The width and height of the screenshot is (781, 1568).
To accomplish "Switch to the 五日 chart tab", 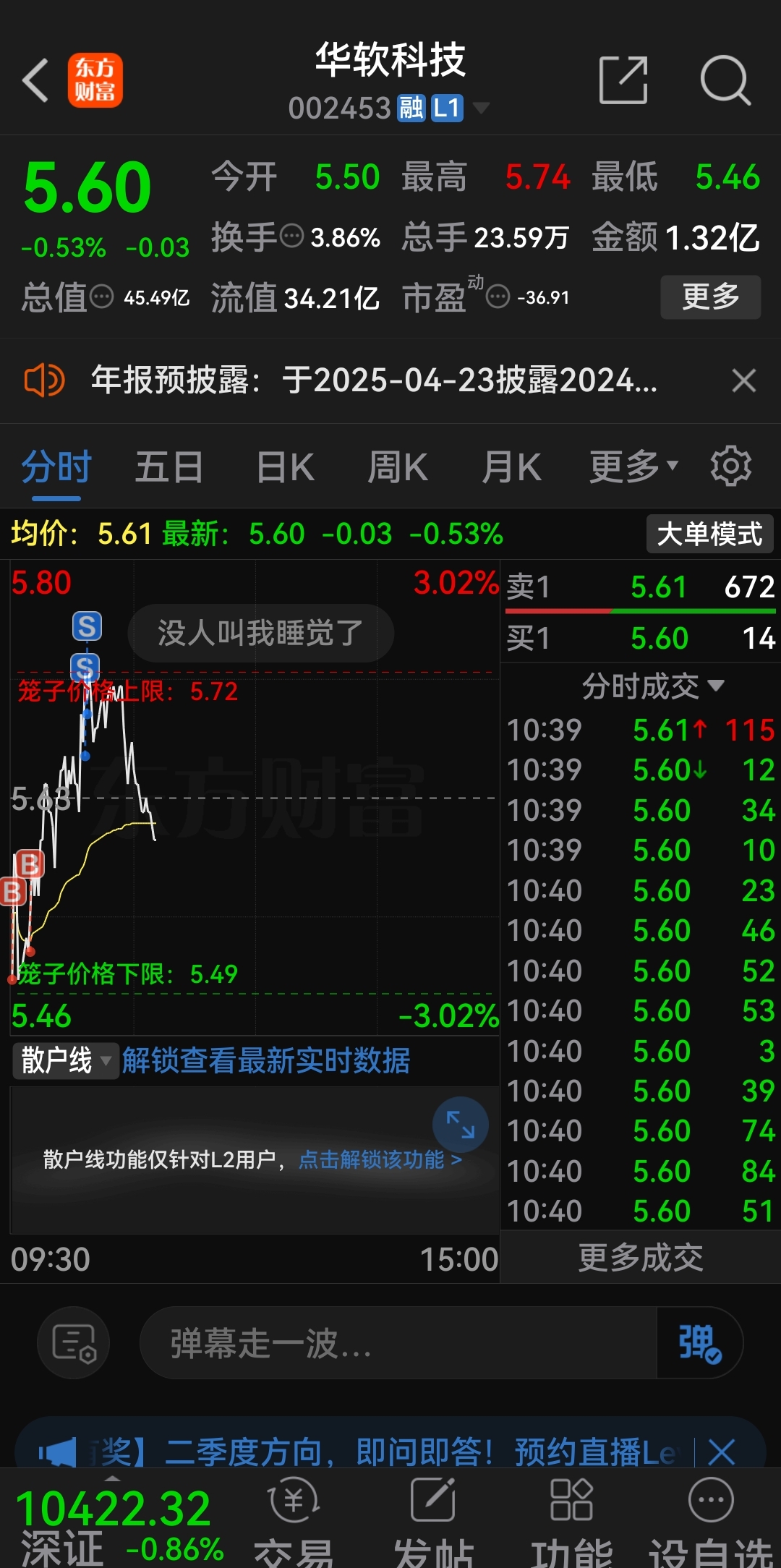I will coord(169,467).
